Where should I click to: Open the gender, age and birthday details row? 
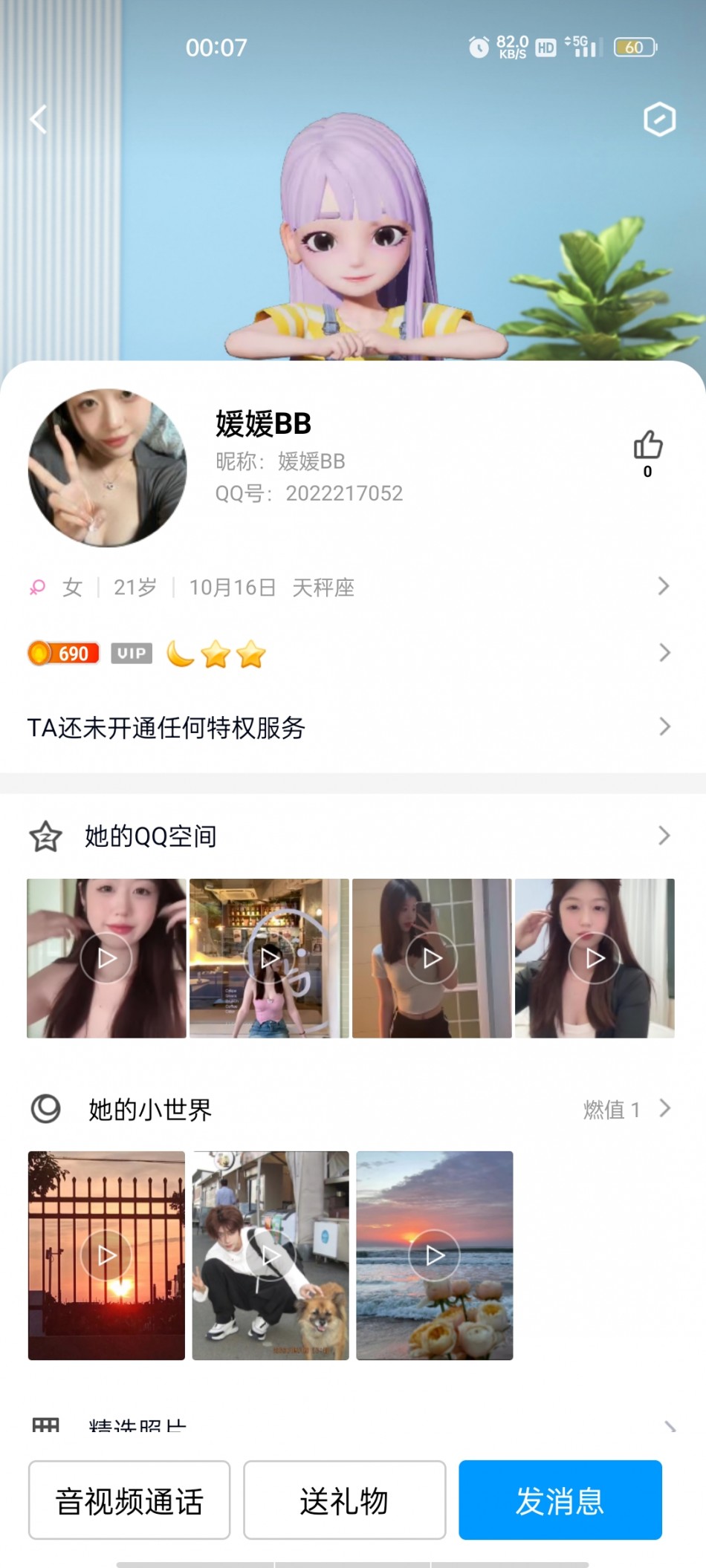[x=349, y=588]
